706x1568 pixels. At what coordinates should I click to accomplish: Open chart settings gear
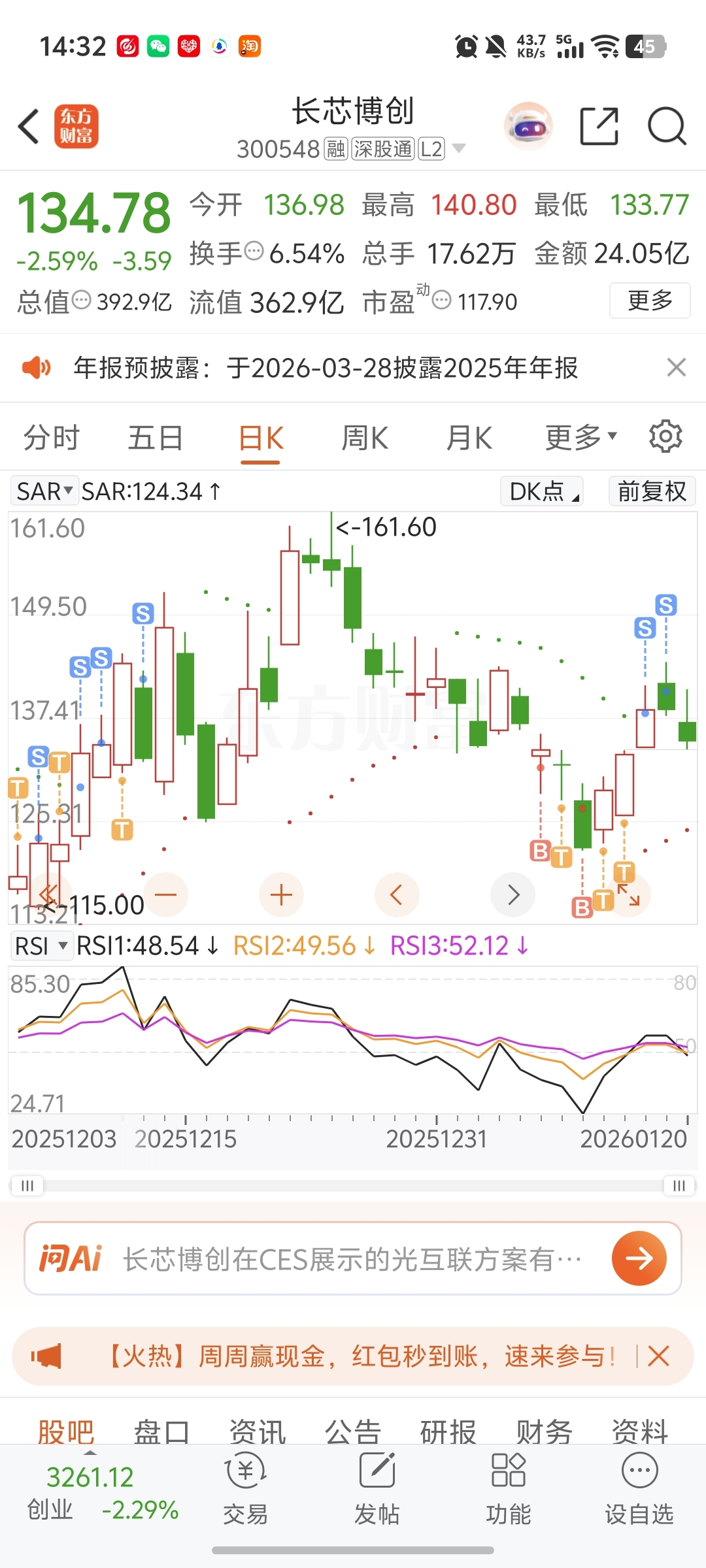pyautogui.click(x=665, y=436)
